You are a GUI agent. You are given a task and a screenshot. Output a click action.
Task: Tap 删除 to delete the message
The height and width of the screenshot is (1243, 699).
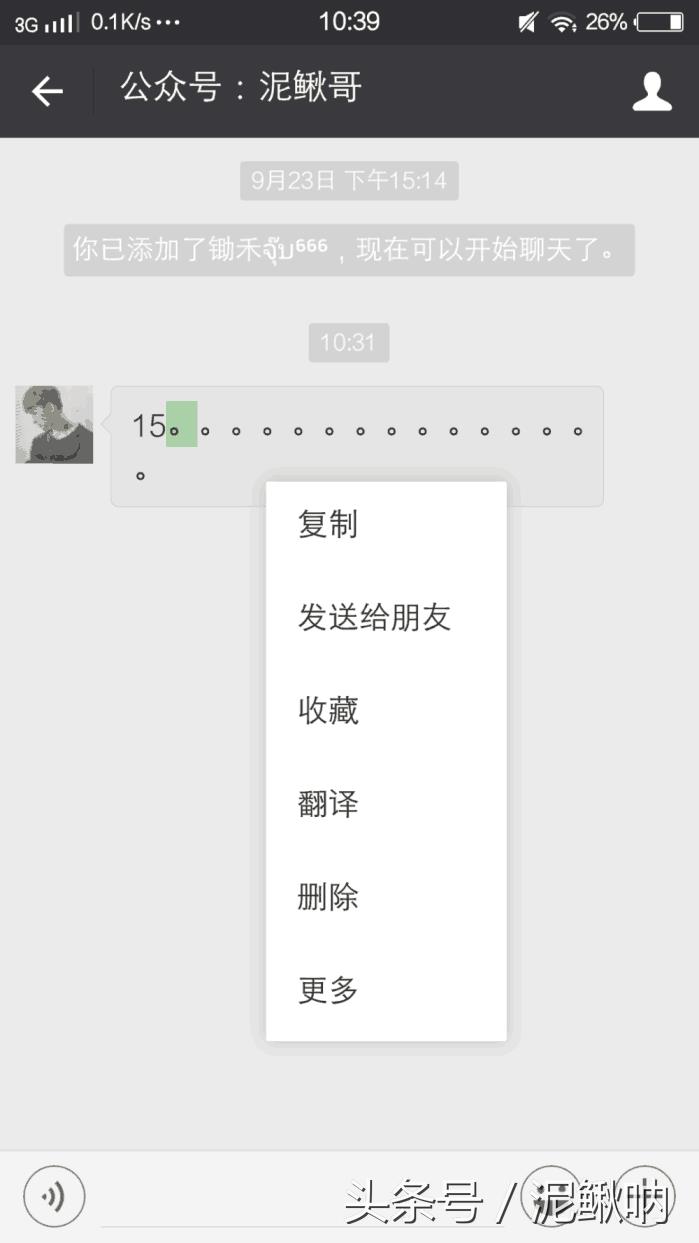point(386,897)
